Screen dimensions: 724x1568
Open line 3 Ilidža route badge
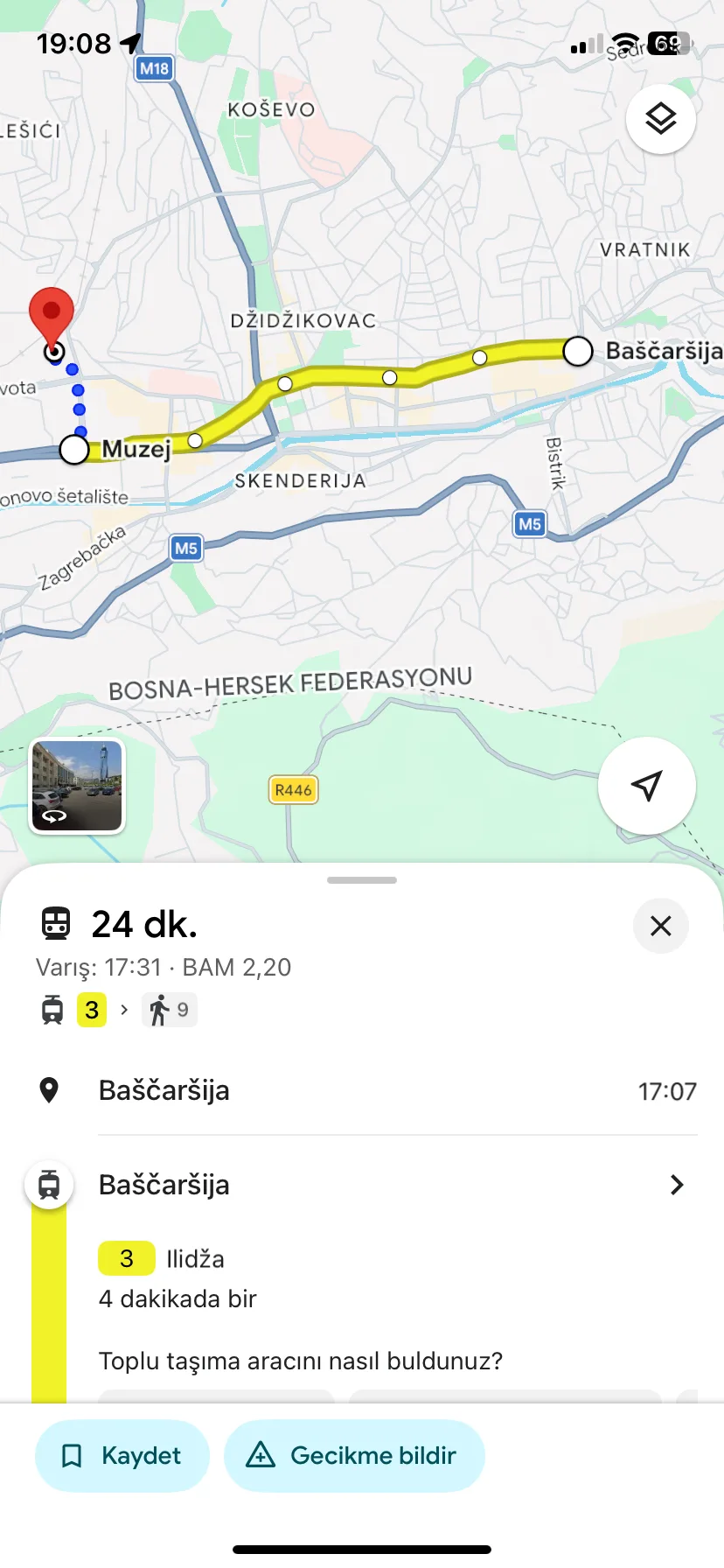tap(126, 1258)
